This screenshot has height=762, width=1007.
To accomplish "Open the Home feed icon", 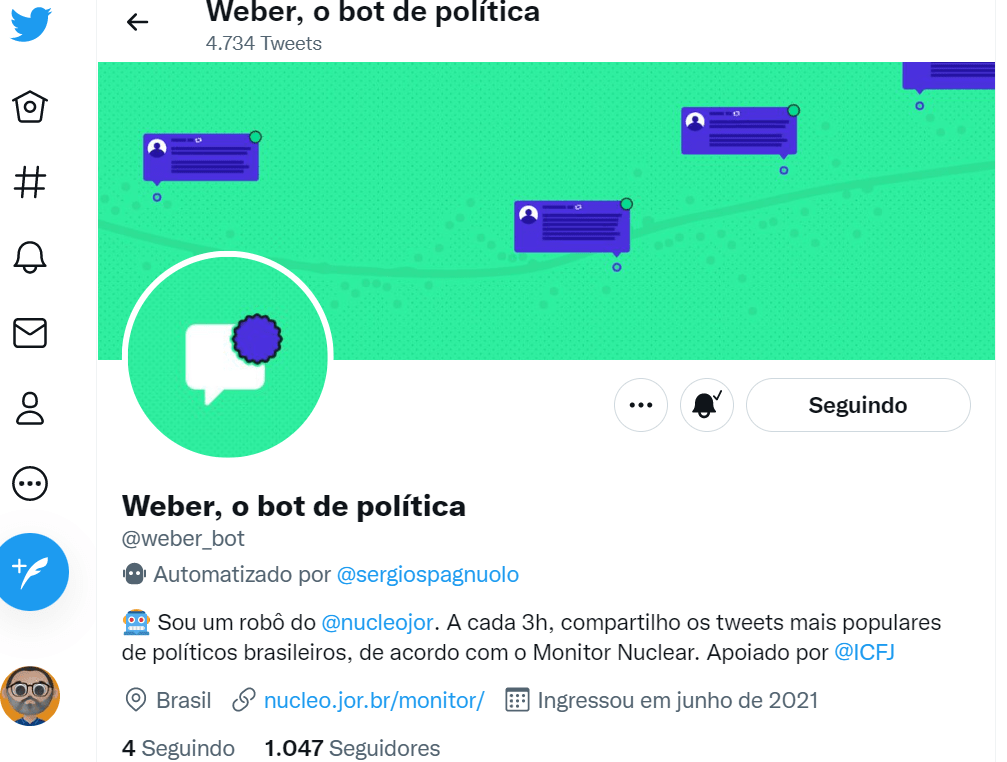I will [x=30, y=106].
